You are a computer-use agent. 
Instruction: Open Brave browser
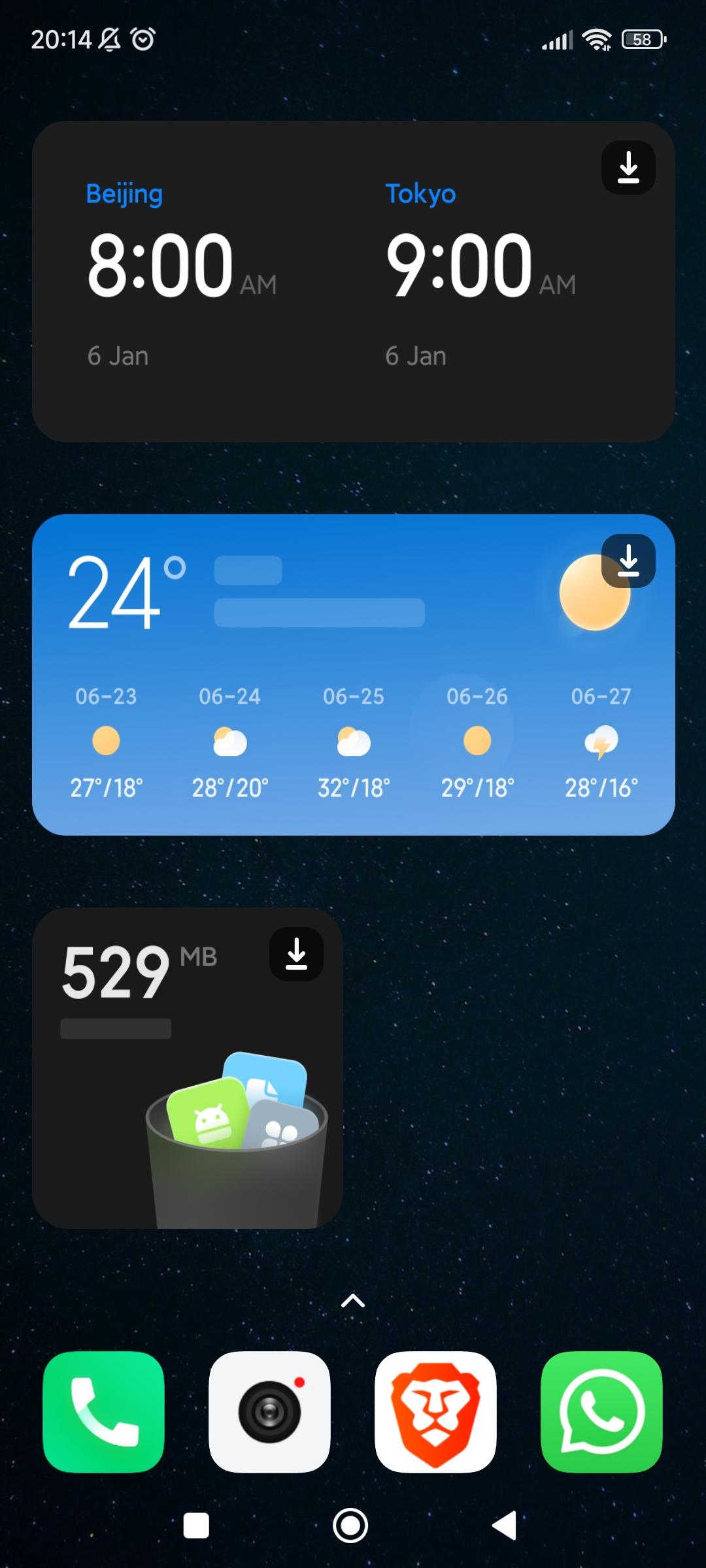(435, 1412)
